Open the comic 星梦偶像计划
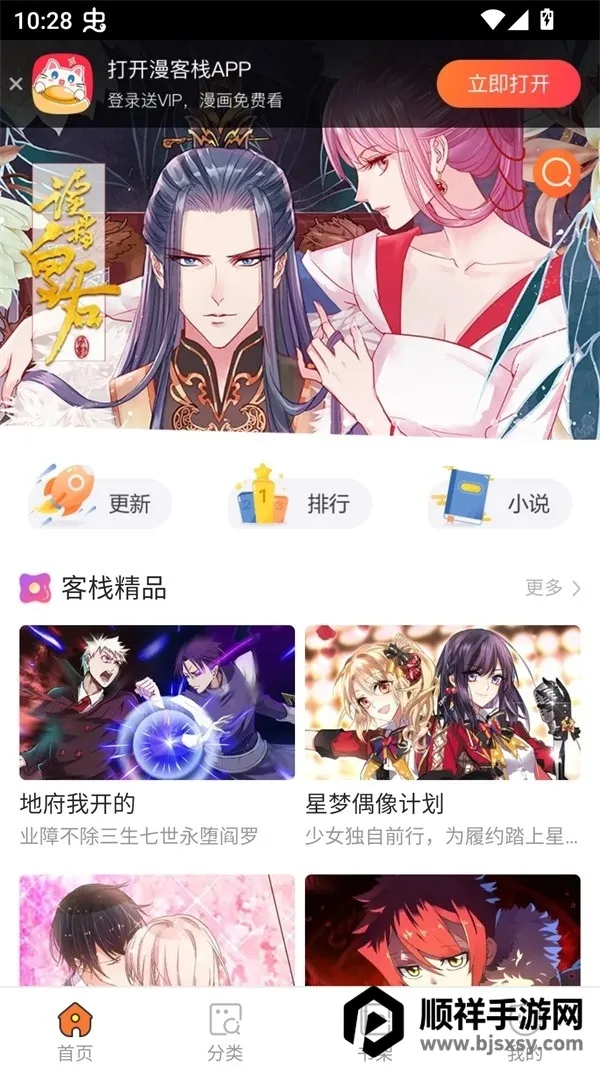 pos(442,703)
